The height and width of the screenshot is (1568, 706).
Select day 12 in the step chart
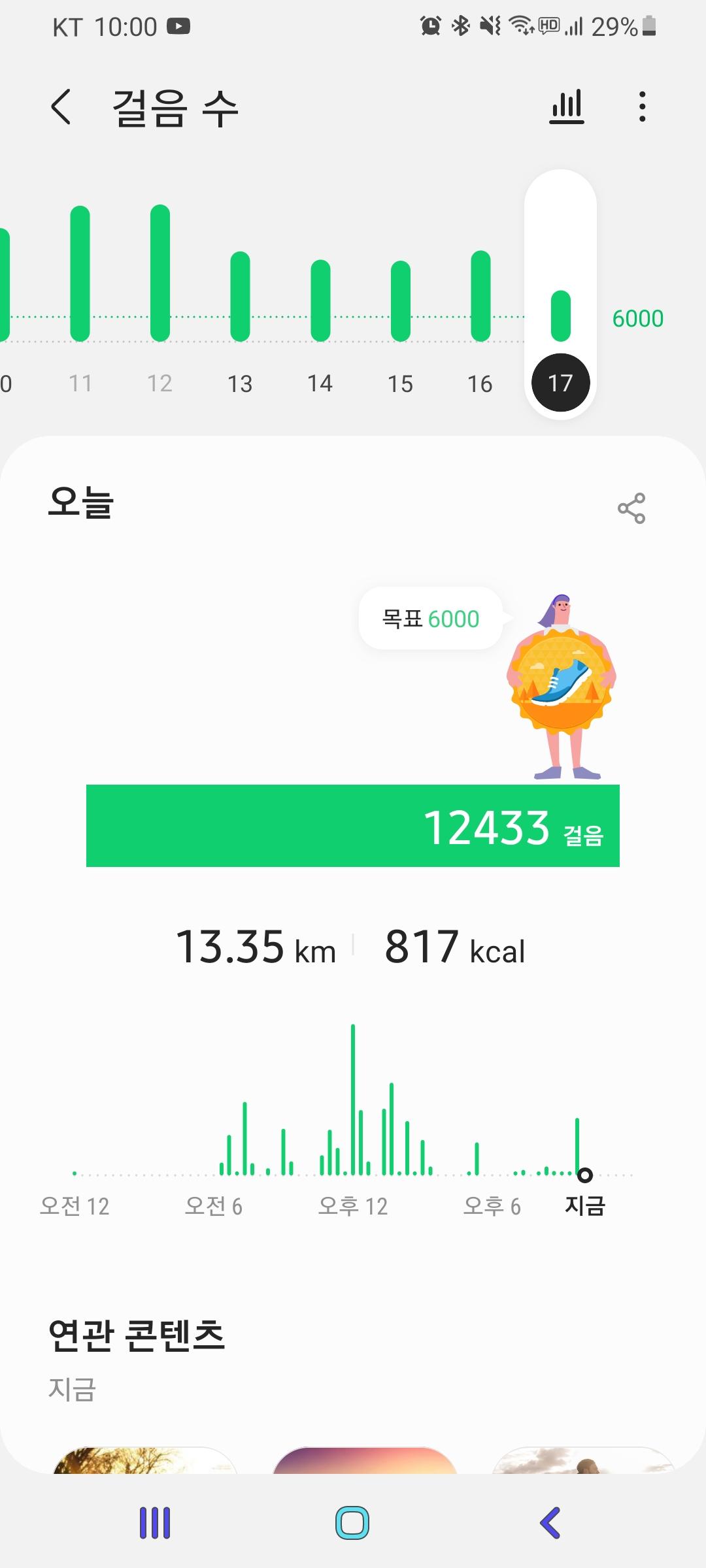pyautogui.click(x=160, y=383)
